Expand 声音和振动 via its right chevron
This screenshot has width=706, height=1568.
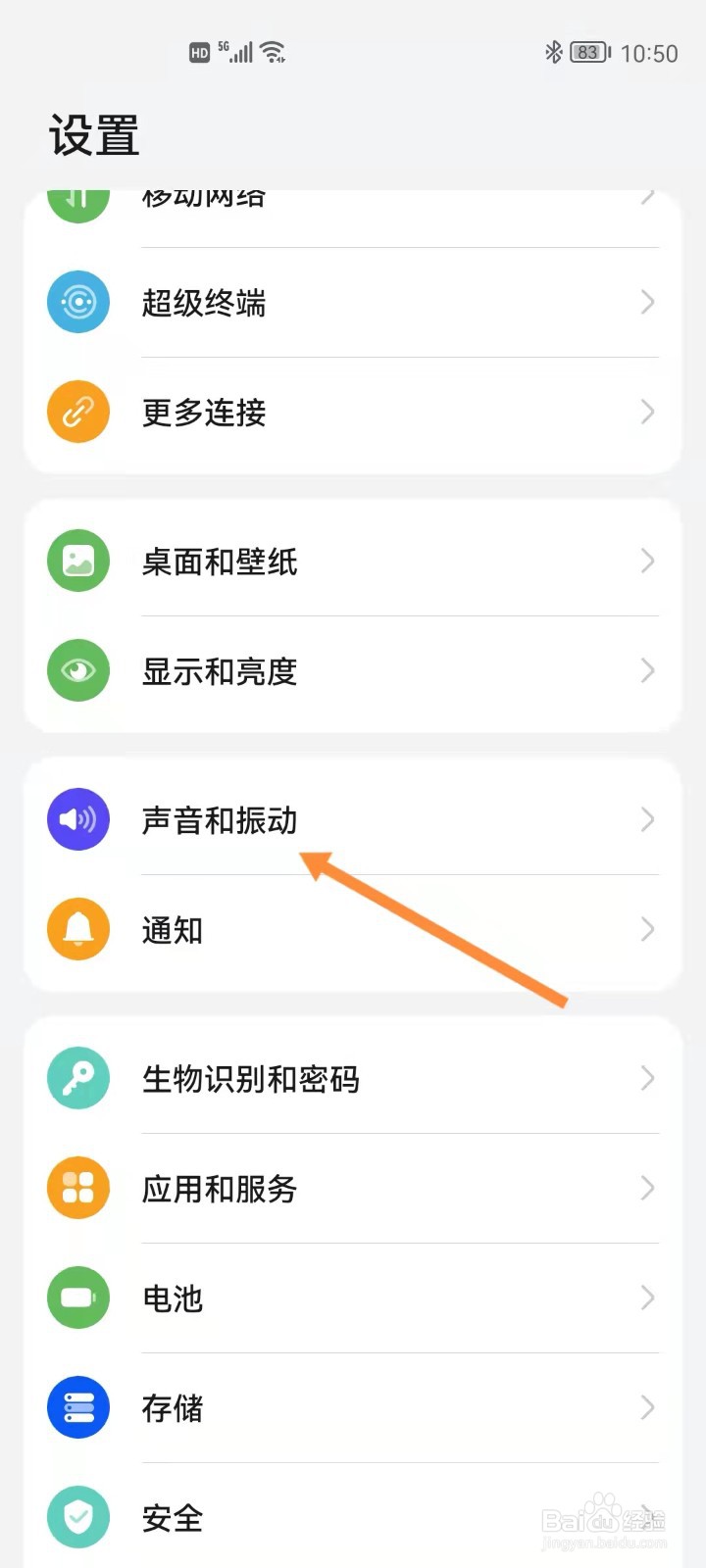[646, 819]
